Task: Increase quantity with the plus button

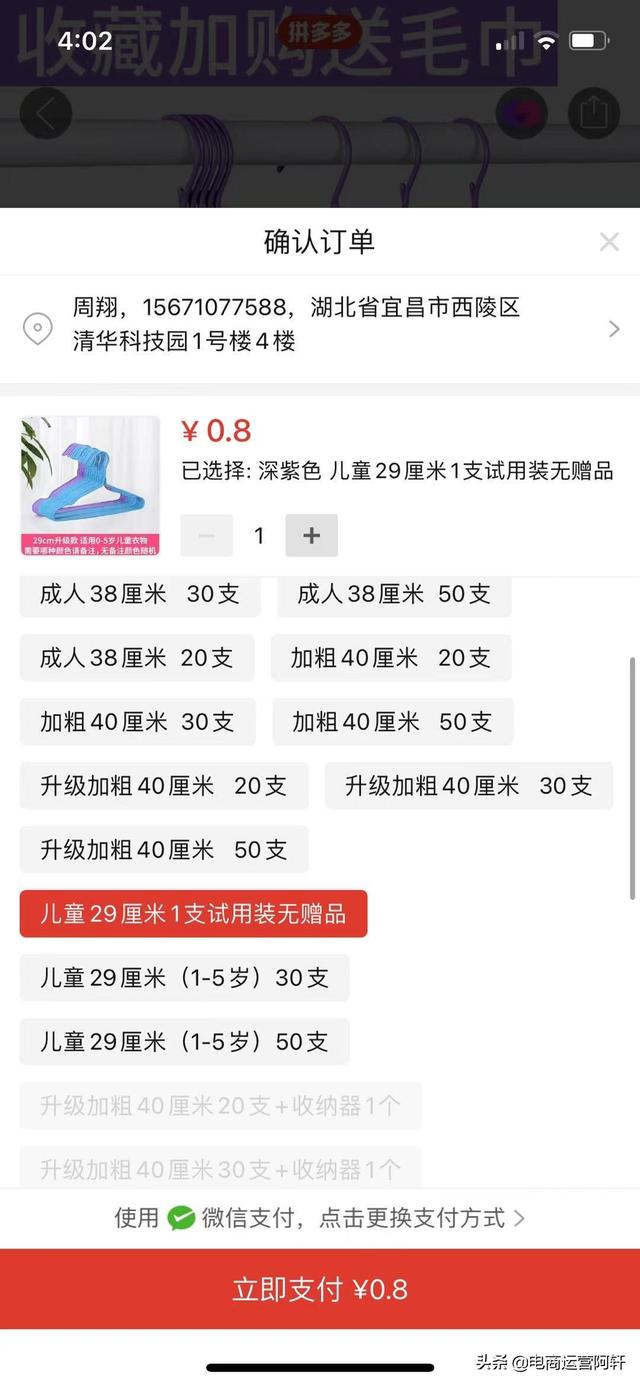Action: 311,536
